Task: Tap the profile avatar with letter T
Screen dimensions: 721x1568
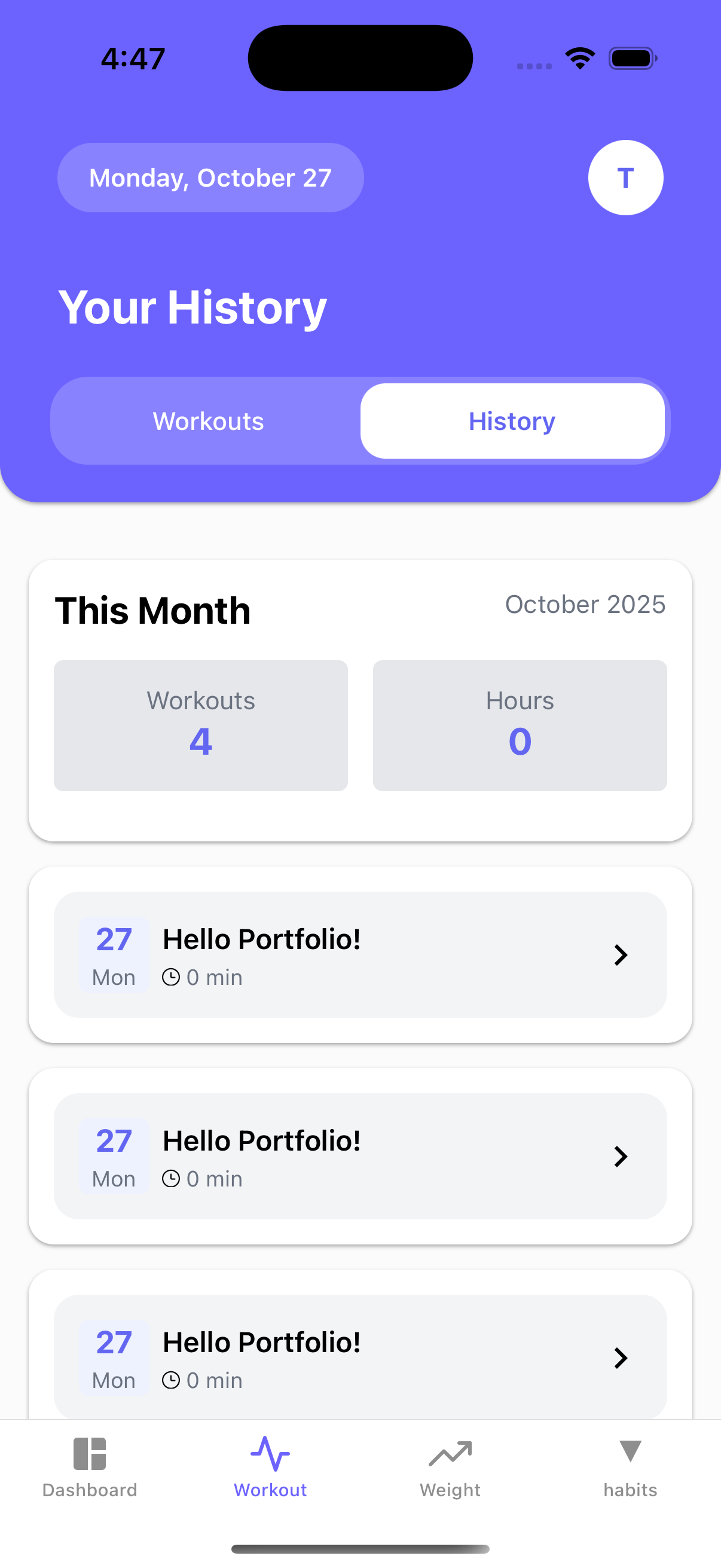Action: pos(625,177)
